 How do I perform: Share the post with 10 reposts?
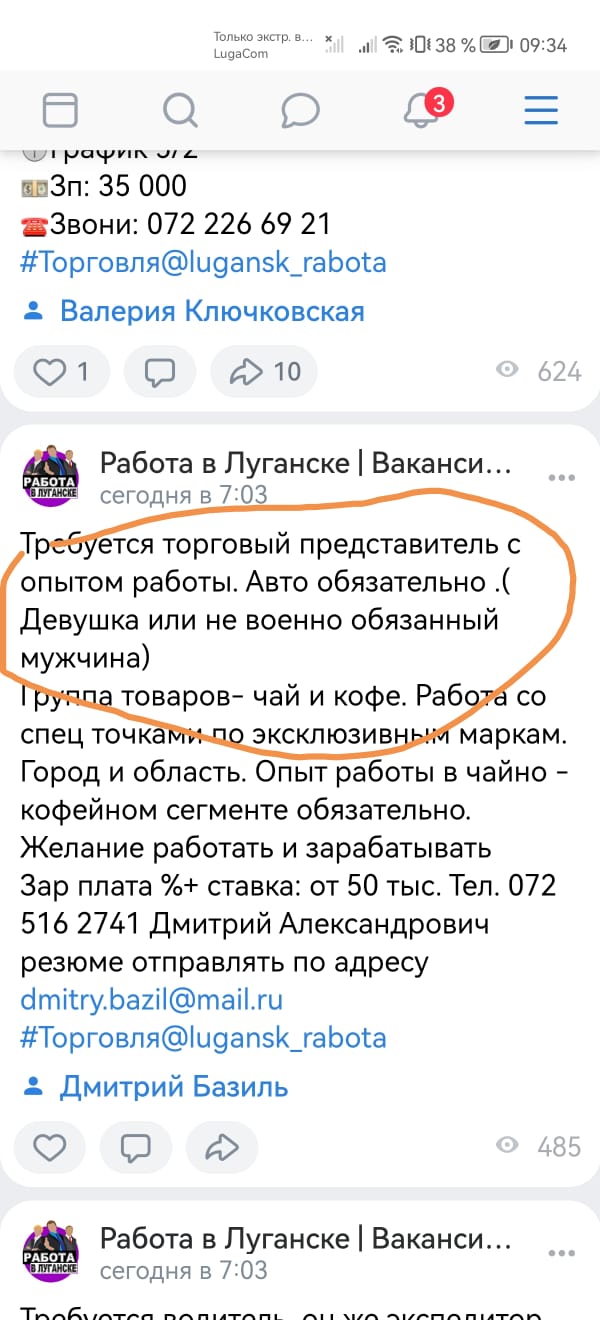click(x=264, y=372)
